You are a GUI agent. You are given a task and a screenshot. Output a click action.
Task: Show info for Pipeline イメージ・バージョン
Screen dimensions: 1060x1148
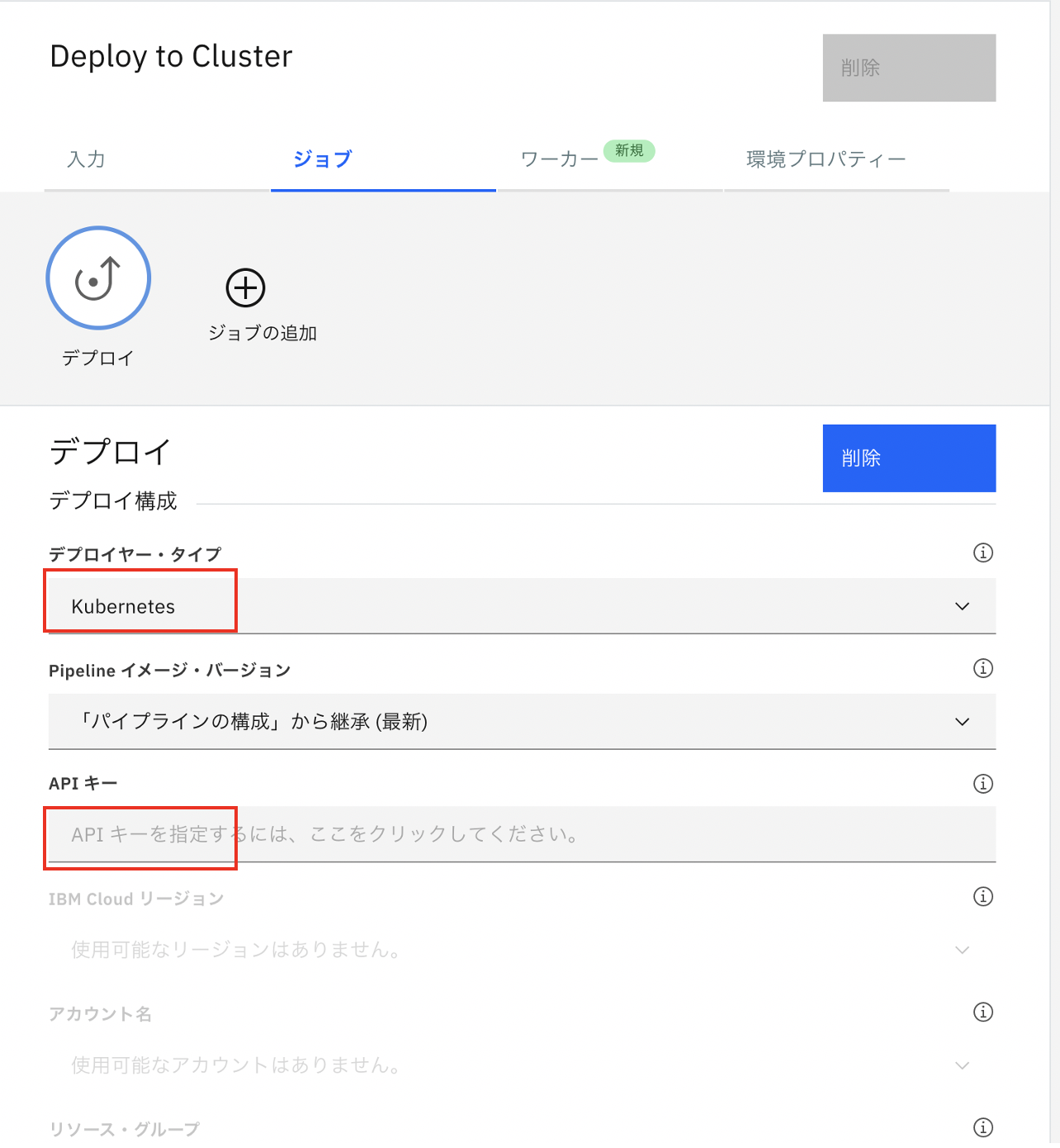pyautogui.click(x=982, y=668)
